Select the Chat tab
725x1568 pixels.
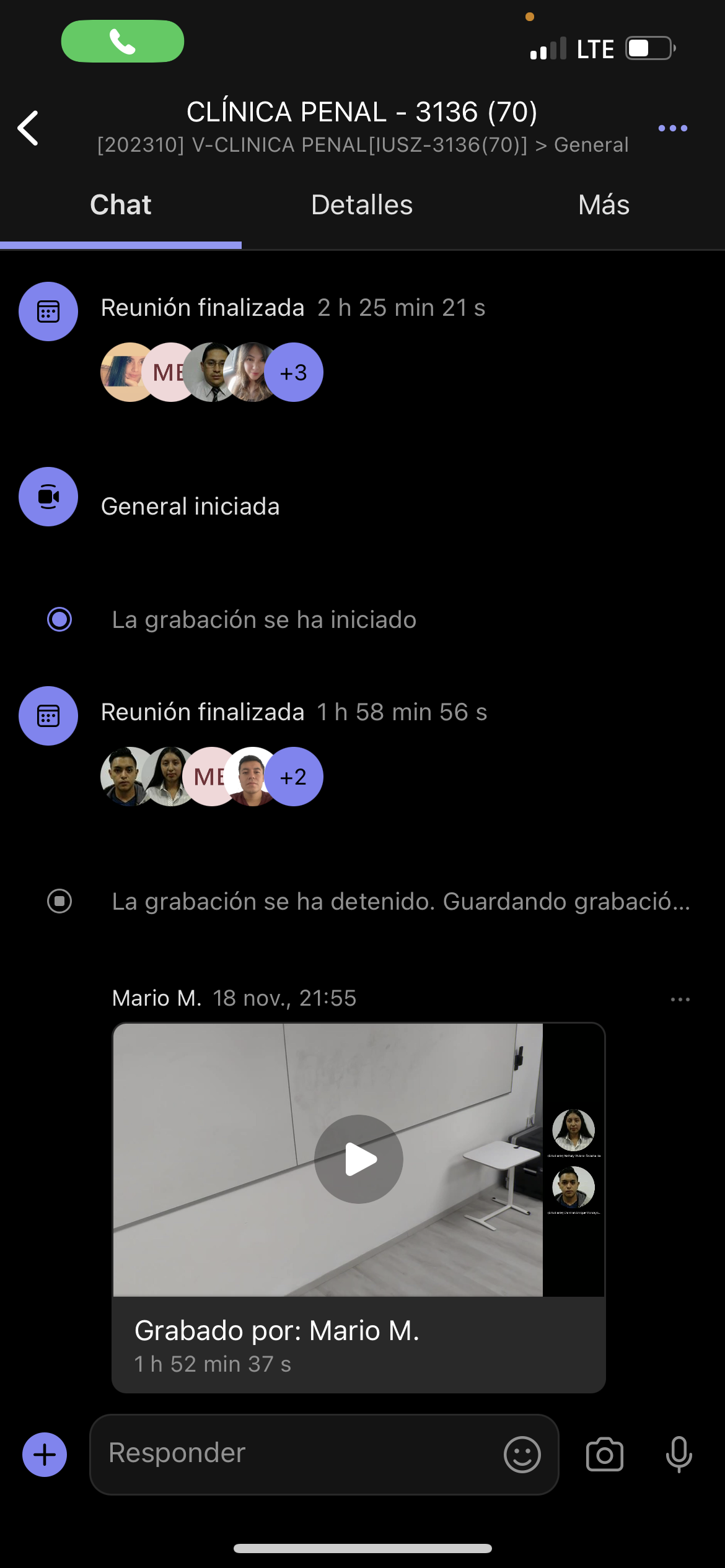click(x=120, y=205)
